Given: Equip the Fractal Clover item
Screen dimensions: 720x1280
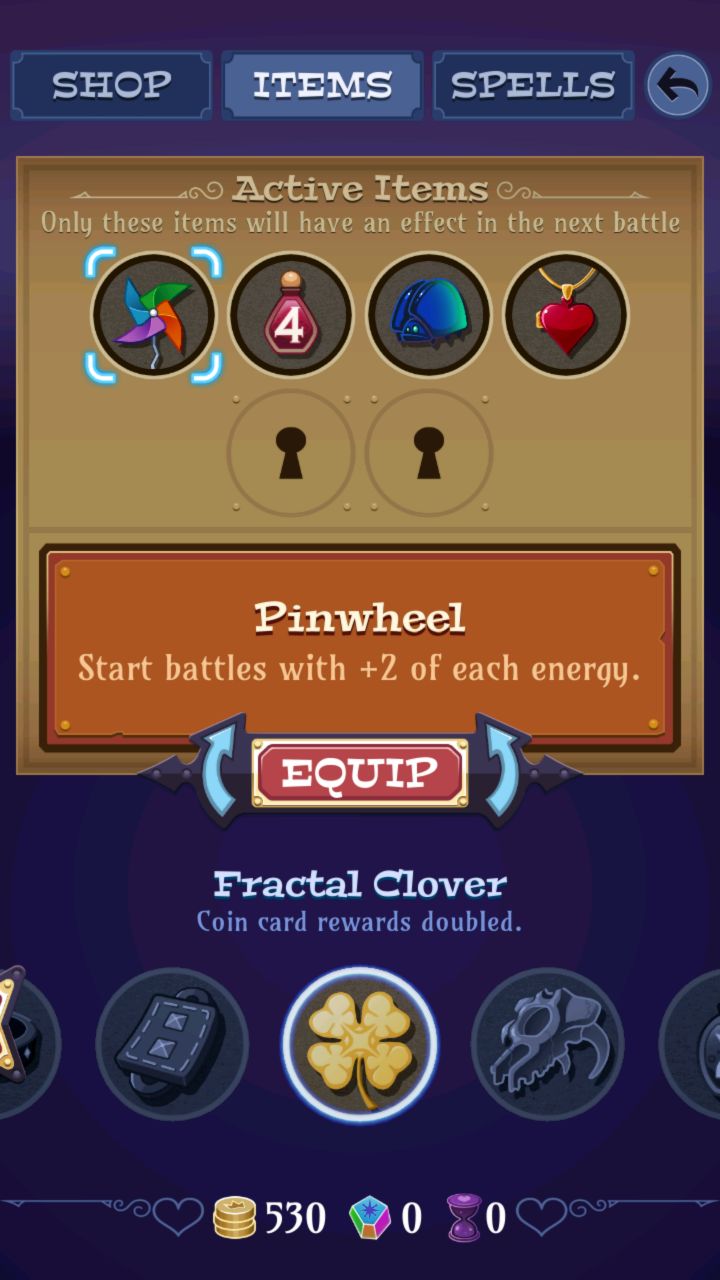Looking at the screenshot, I should pyautogui.click(x=360, y=773).
